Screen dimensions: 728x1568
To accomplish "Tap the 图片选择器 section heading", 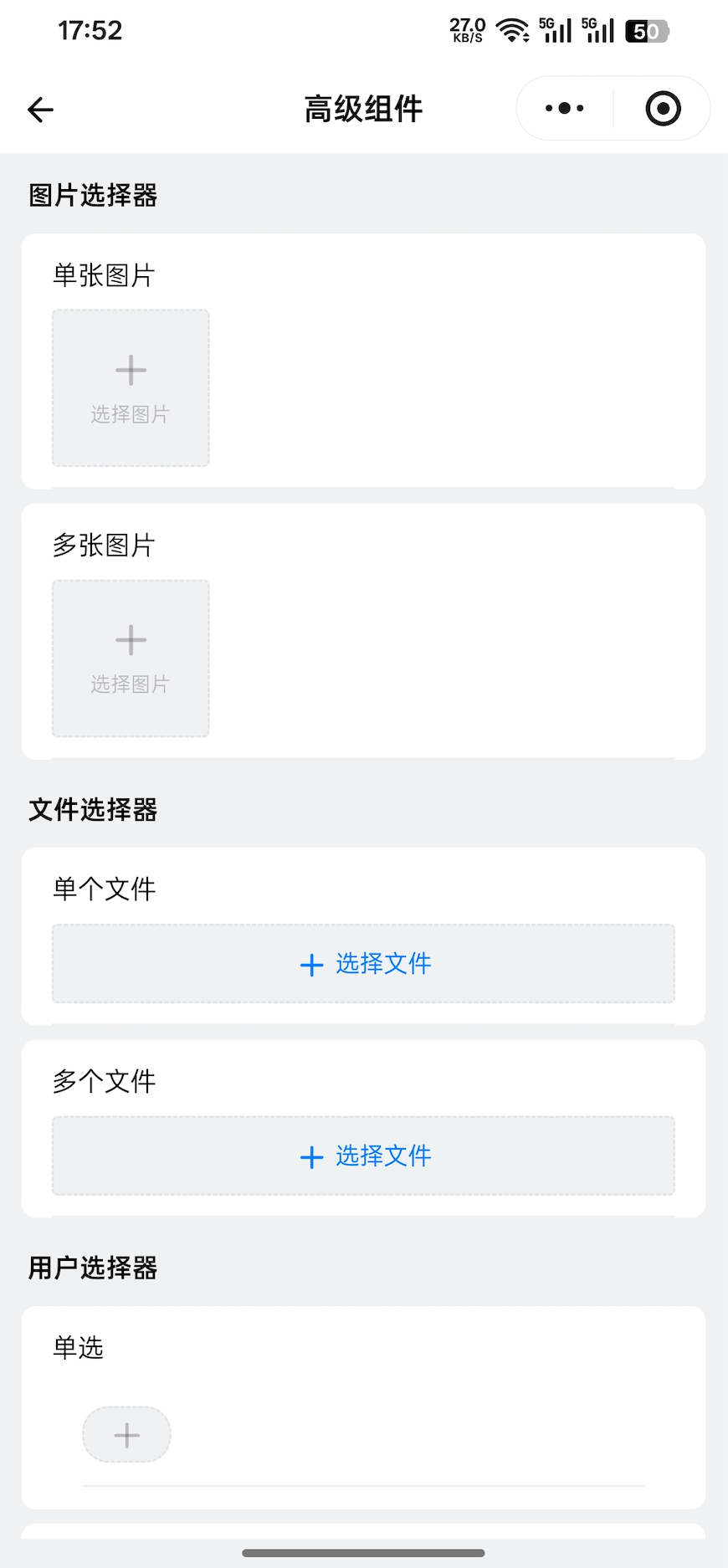I will pyautogui.click(x=92, y=195).
